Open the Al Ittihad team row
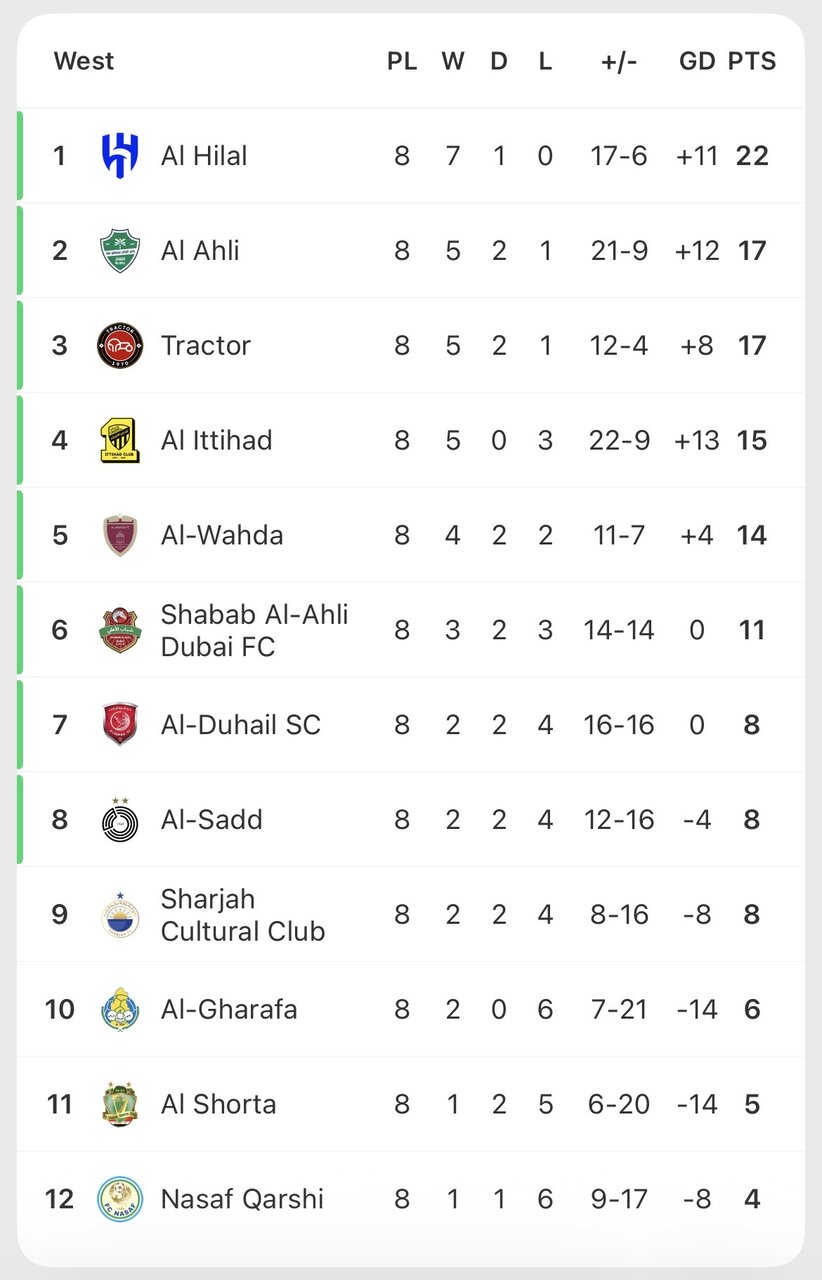This screenshot has height=1280, width=822. point(216,441)
